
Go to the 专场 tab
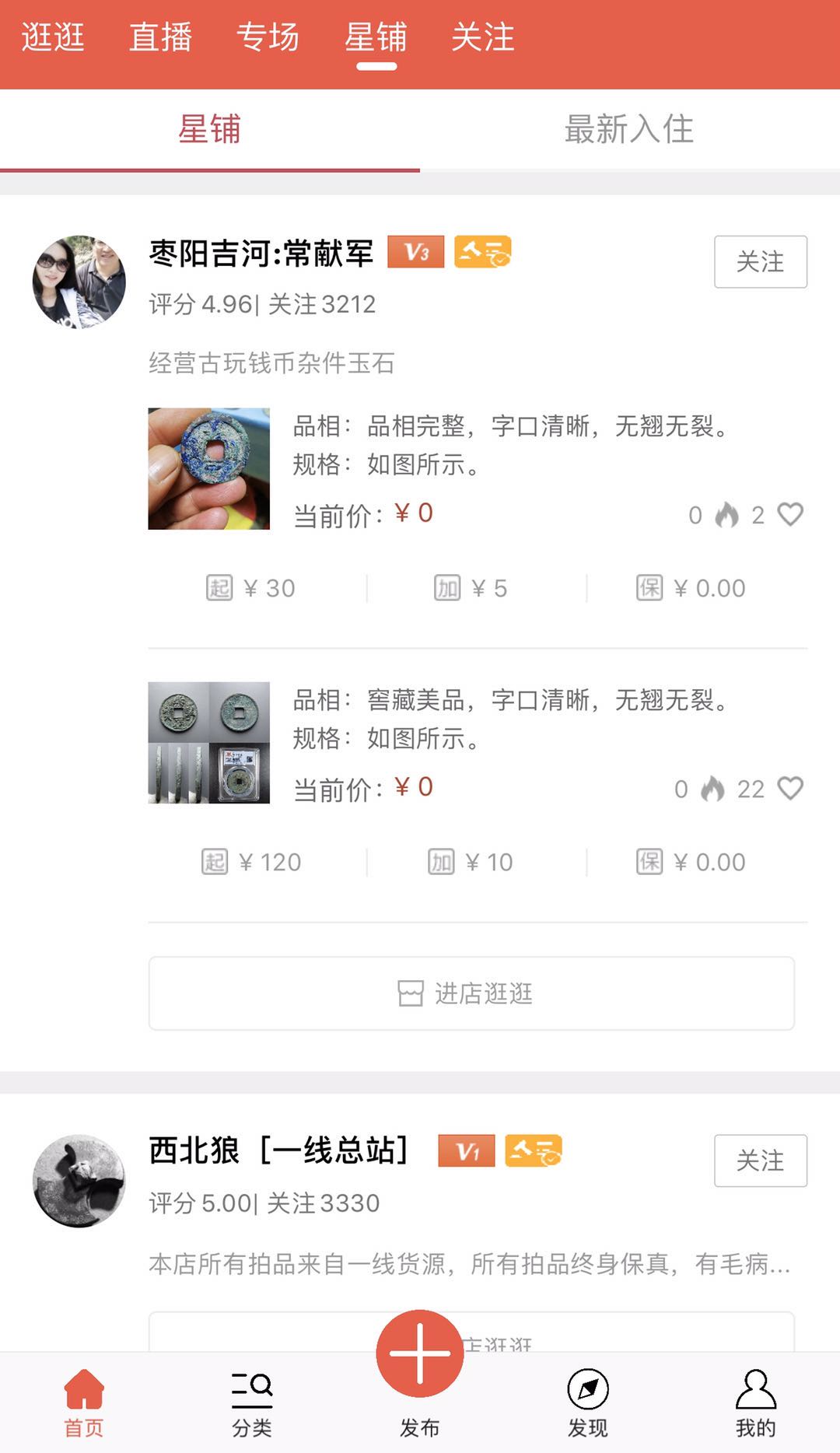[268, 37]
